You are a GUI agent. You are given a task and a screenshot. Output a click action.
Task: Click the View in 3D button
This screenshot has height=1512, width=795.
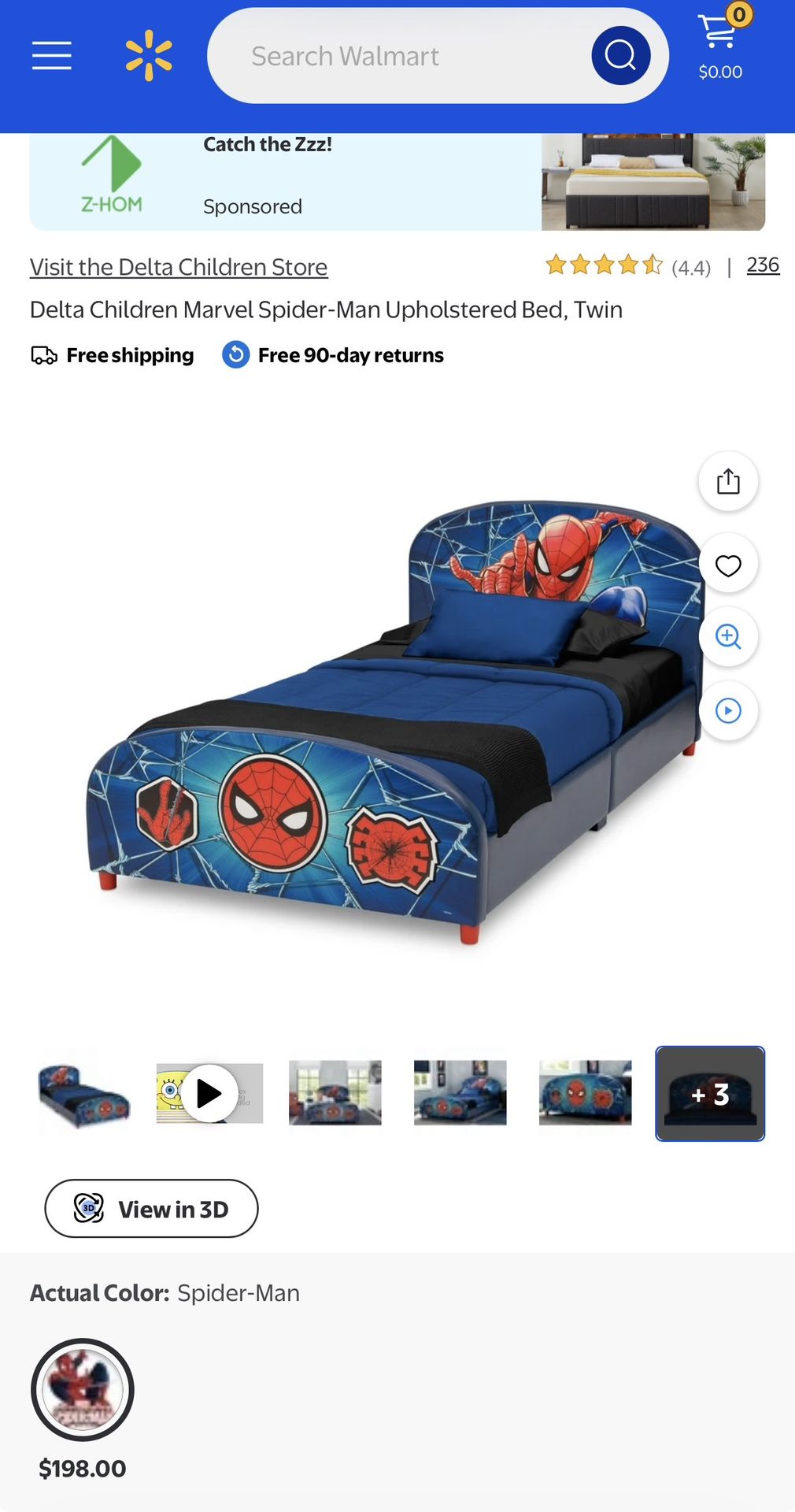coord(151,1208)
